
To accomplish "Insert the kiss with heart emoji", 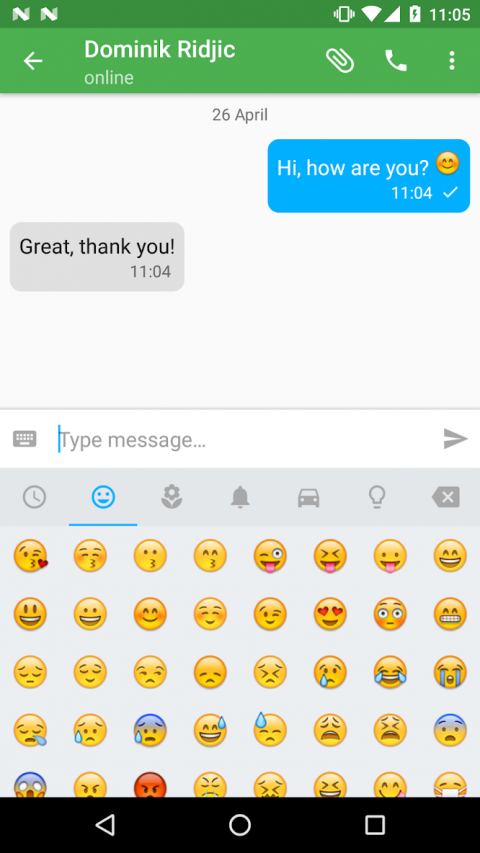I will click(x=30, y=555).
